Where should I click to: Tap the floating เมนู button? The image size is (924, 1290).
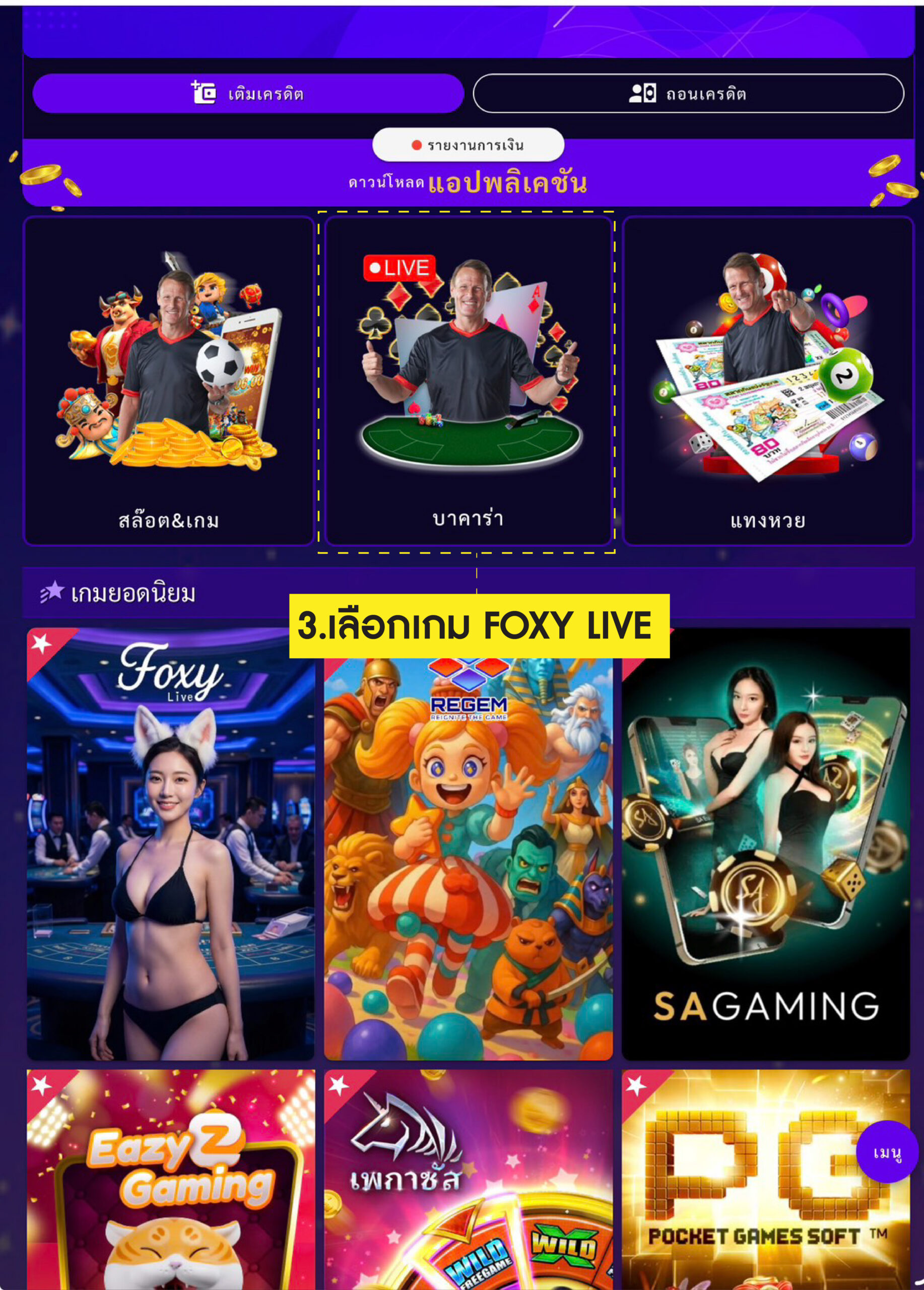tap(887, 1152)
